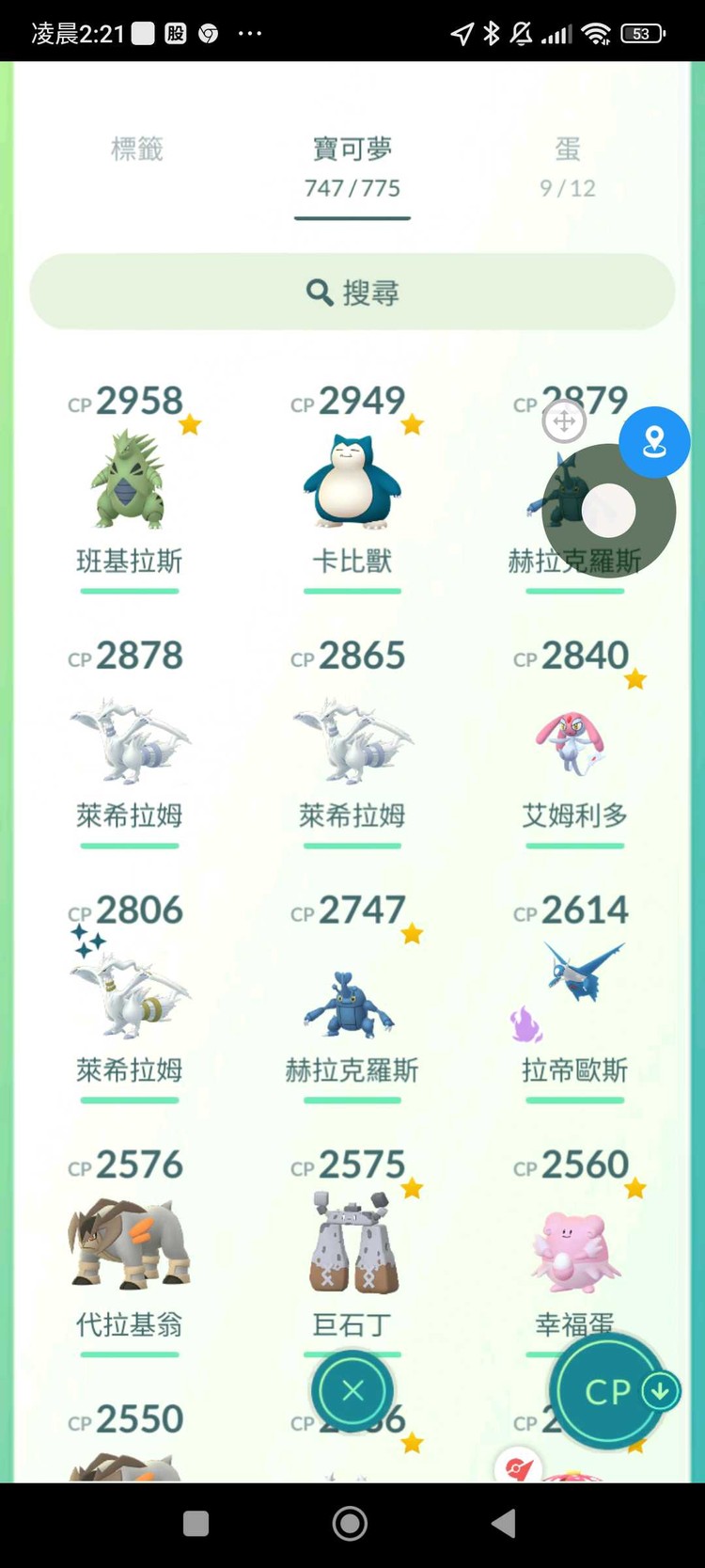
Task: Open the 搜尋 search bar
Action: [x=352, y=292]
